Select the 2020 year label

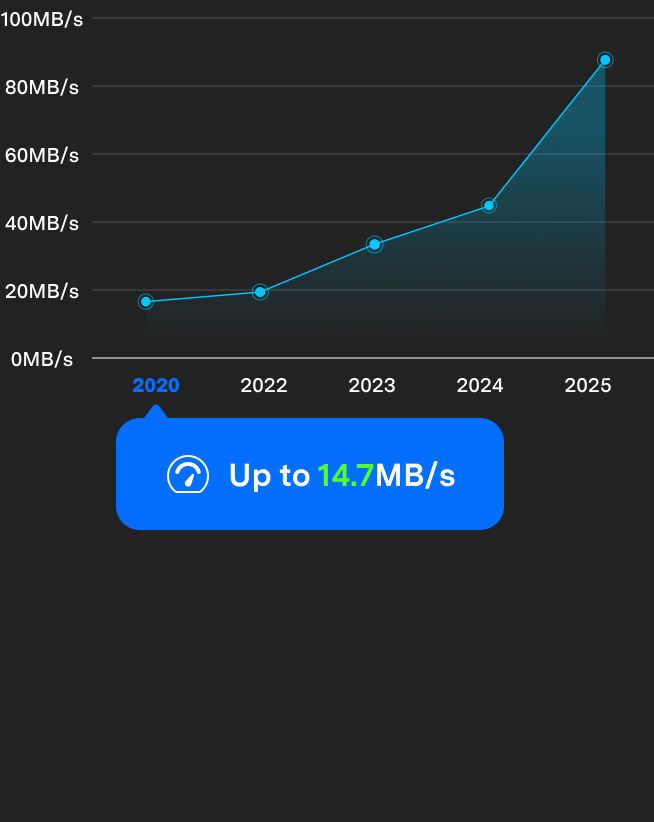click(156, 386)
